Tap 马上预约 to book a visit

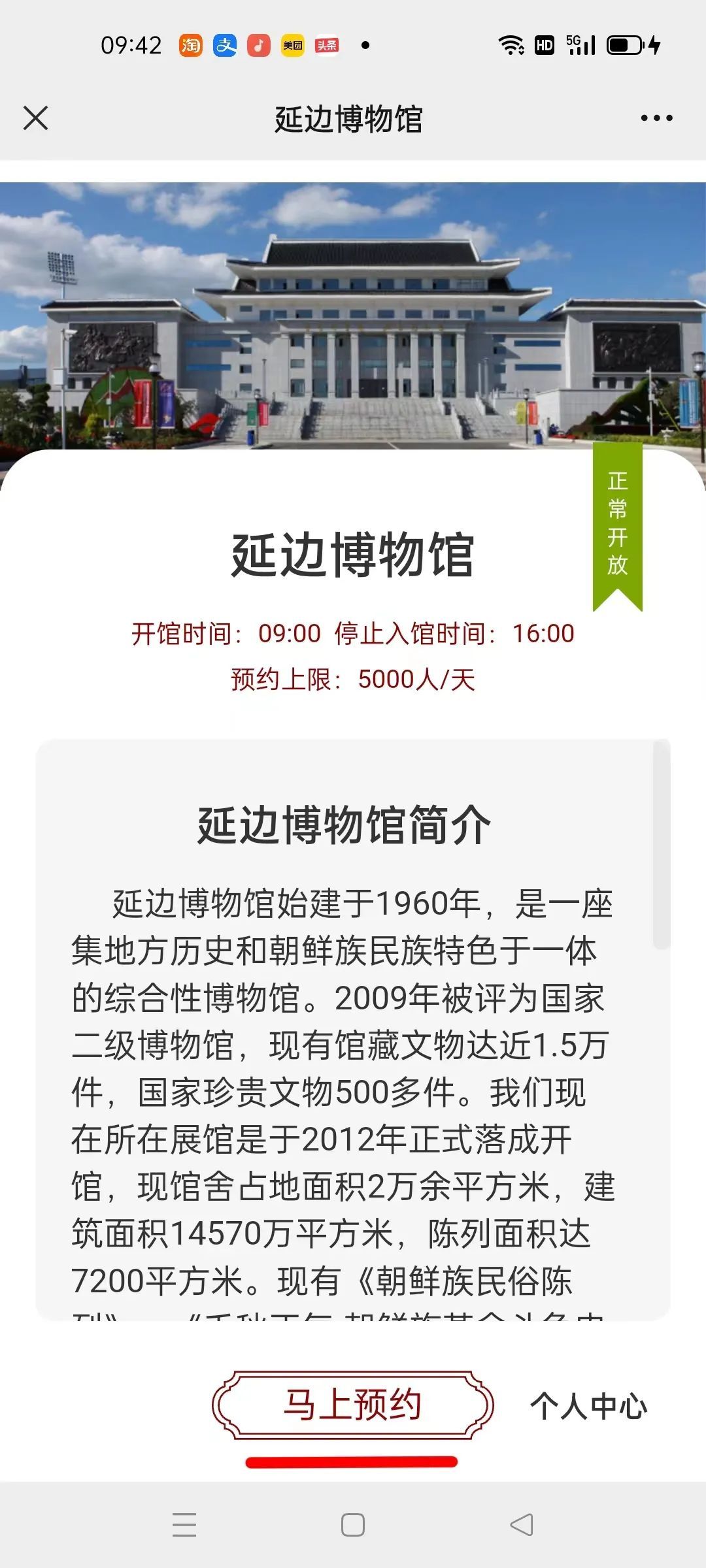[352, 1405]
